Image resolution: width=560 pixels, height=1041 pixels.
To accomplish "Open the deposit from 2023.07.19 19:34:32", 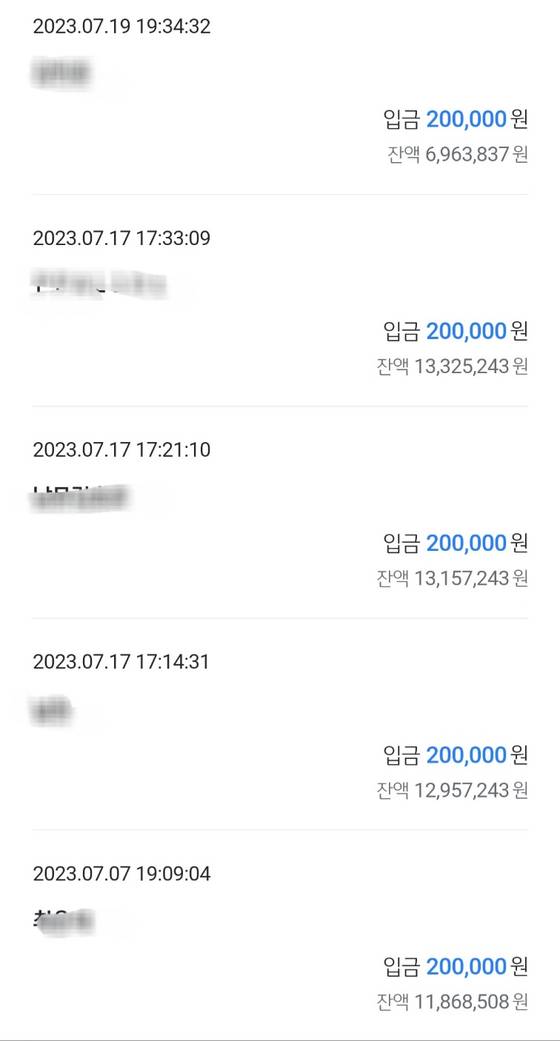I will pyautogui.click(x=280, y=92).
